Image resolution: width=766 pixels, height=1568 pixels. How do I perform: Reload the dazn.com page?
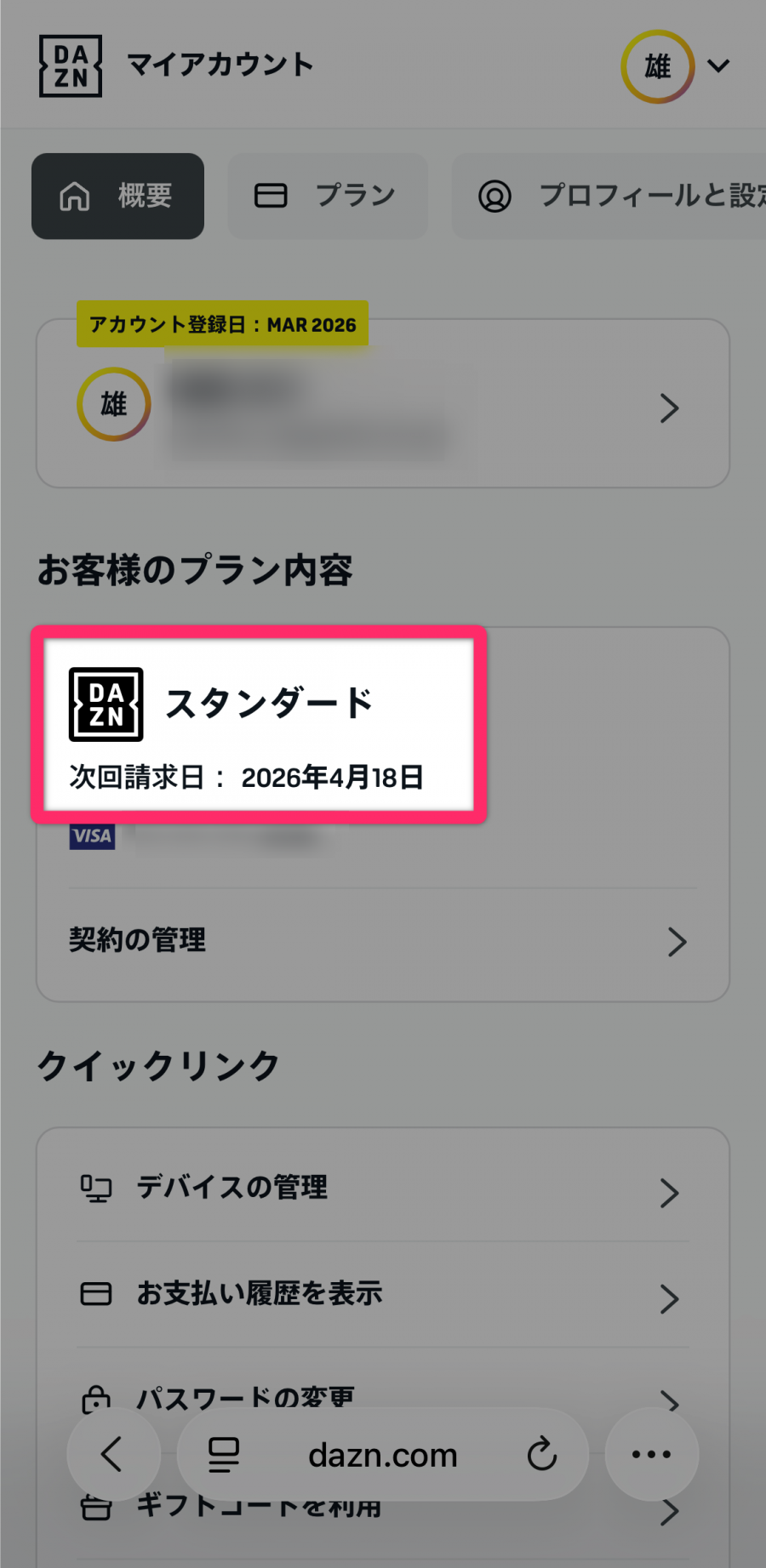pos(541,1454)
